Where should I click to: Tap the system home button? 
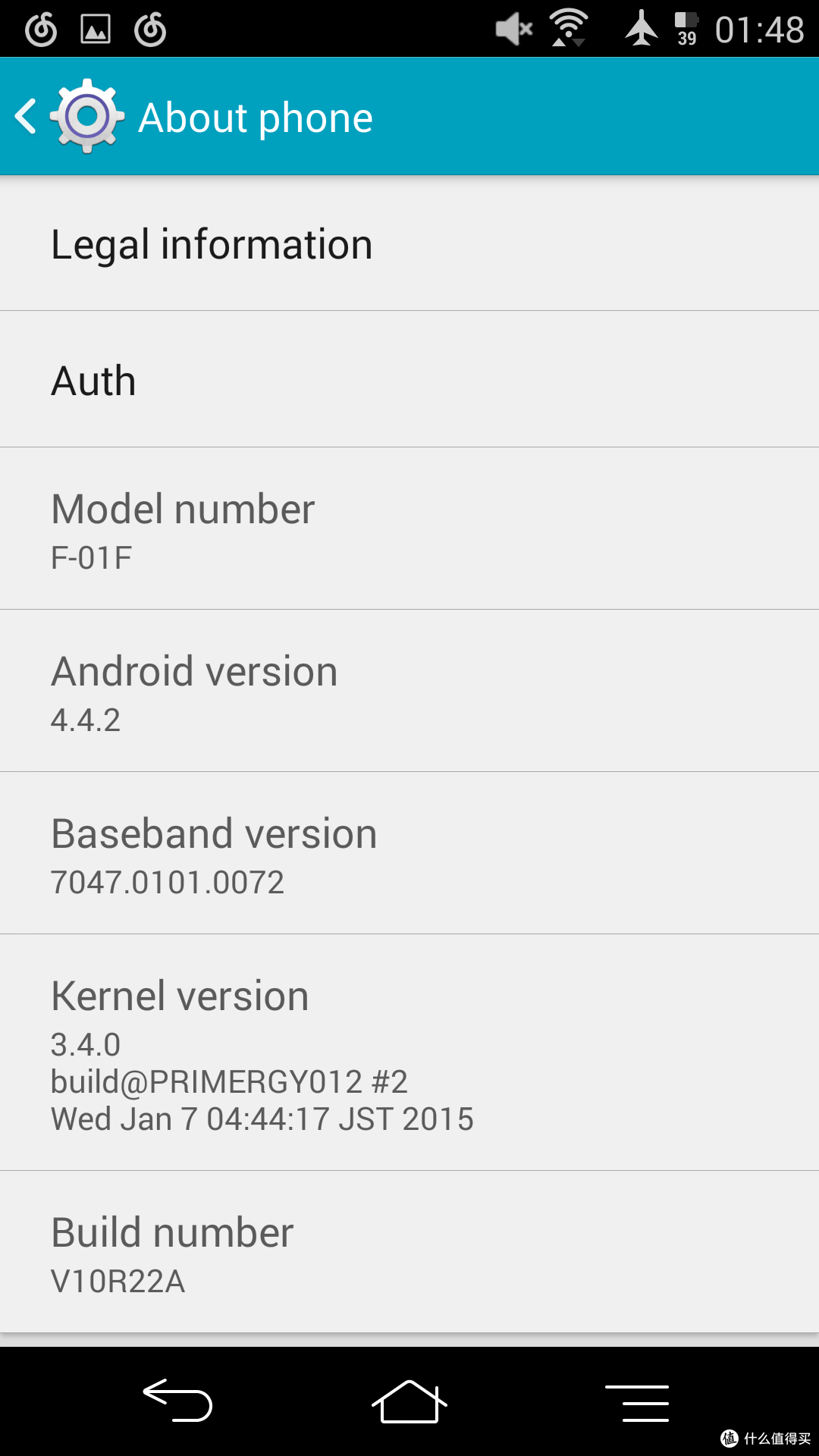coord(409,1401)
